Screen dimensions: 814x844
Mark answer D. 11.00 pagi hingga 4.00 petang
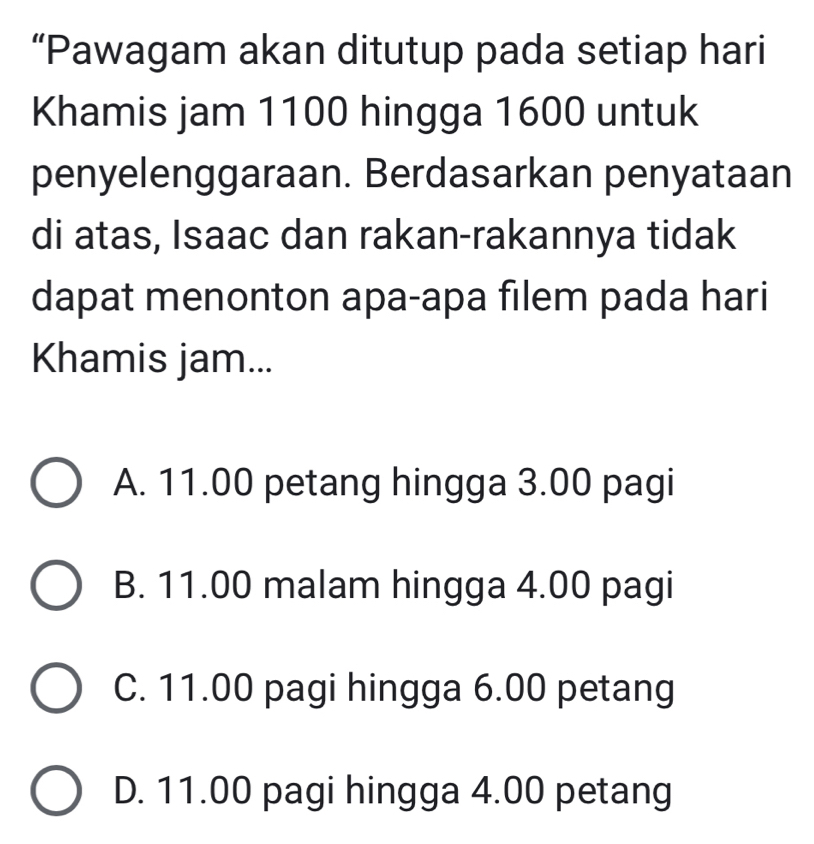[x=58, y=792]
